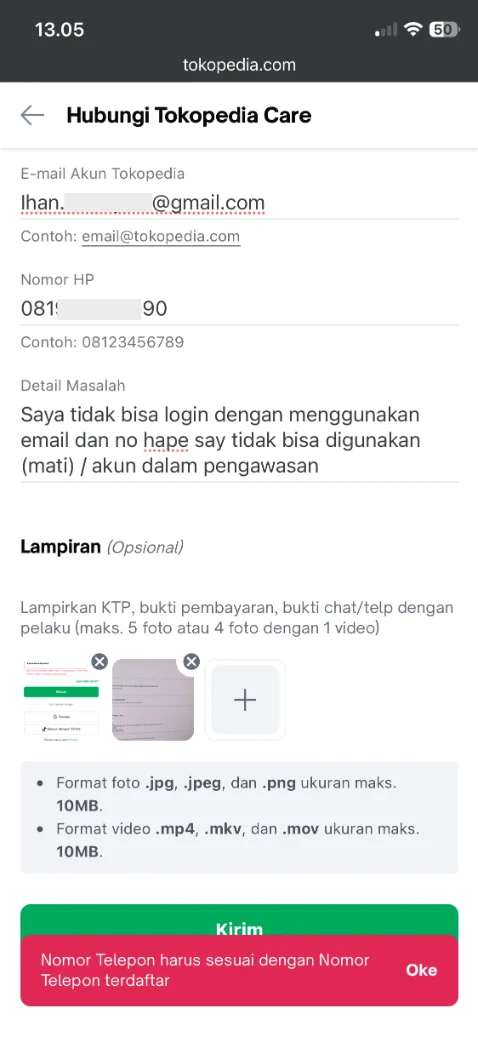Edit the E-mail Akun Tokopedia field

coord(239,203)
